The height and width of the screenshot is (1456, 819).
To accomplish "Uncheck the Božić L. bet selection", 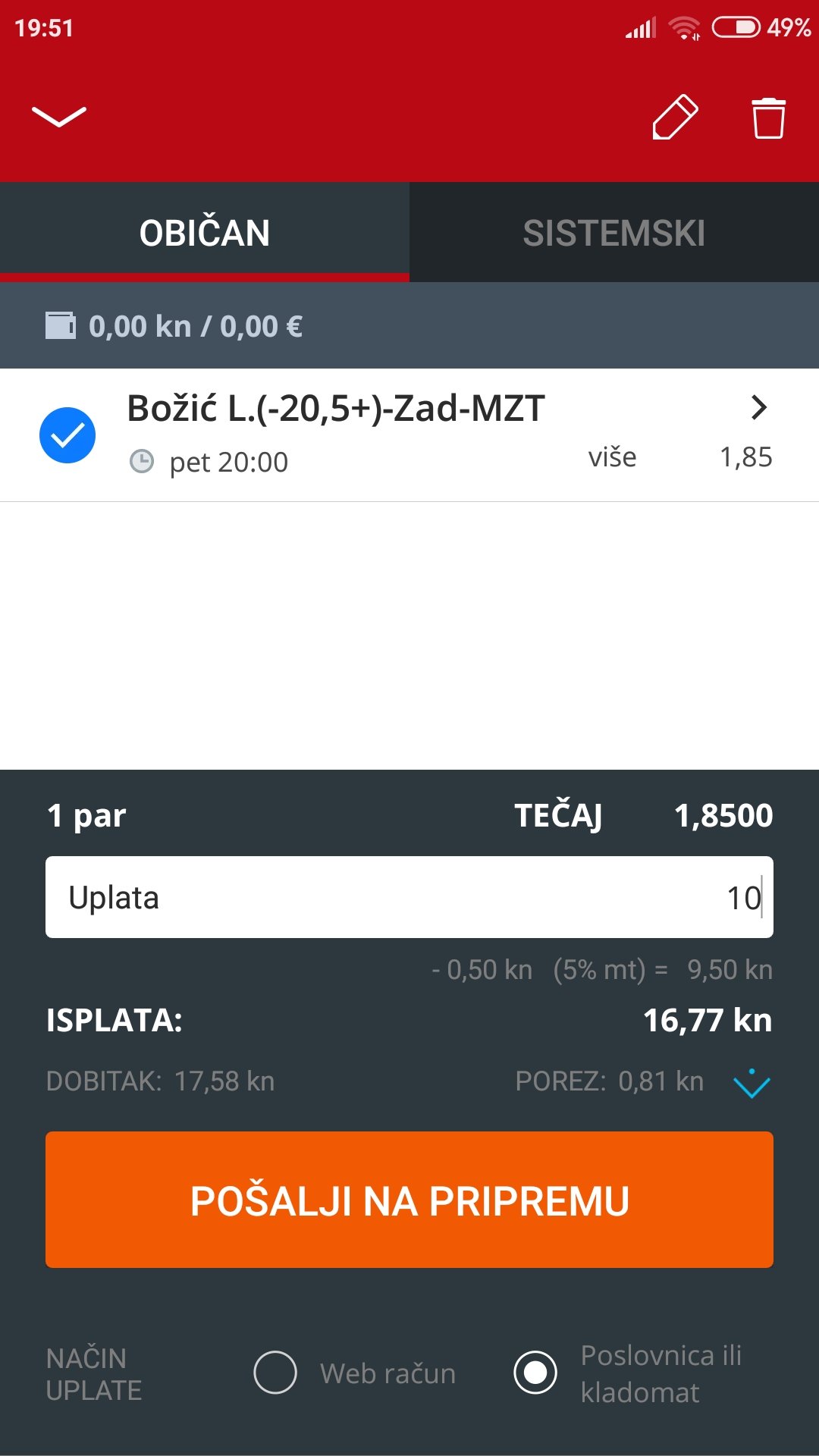I will [67, 435].
